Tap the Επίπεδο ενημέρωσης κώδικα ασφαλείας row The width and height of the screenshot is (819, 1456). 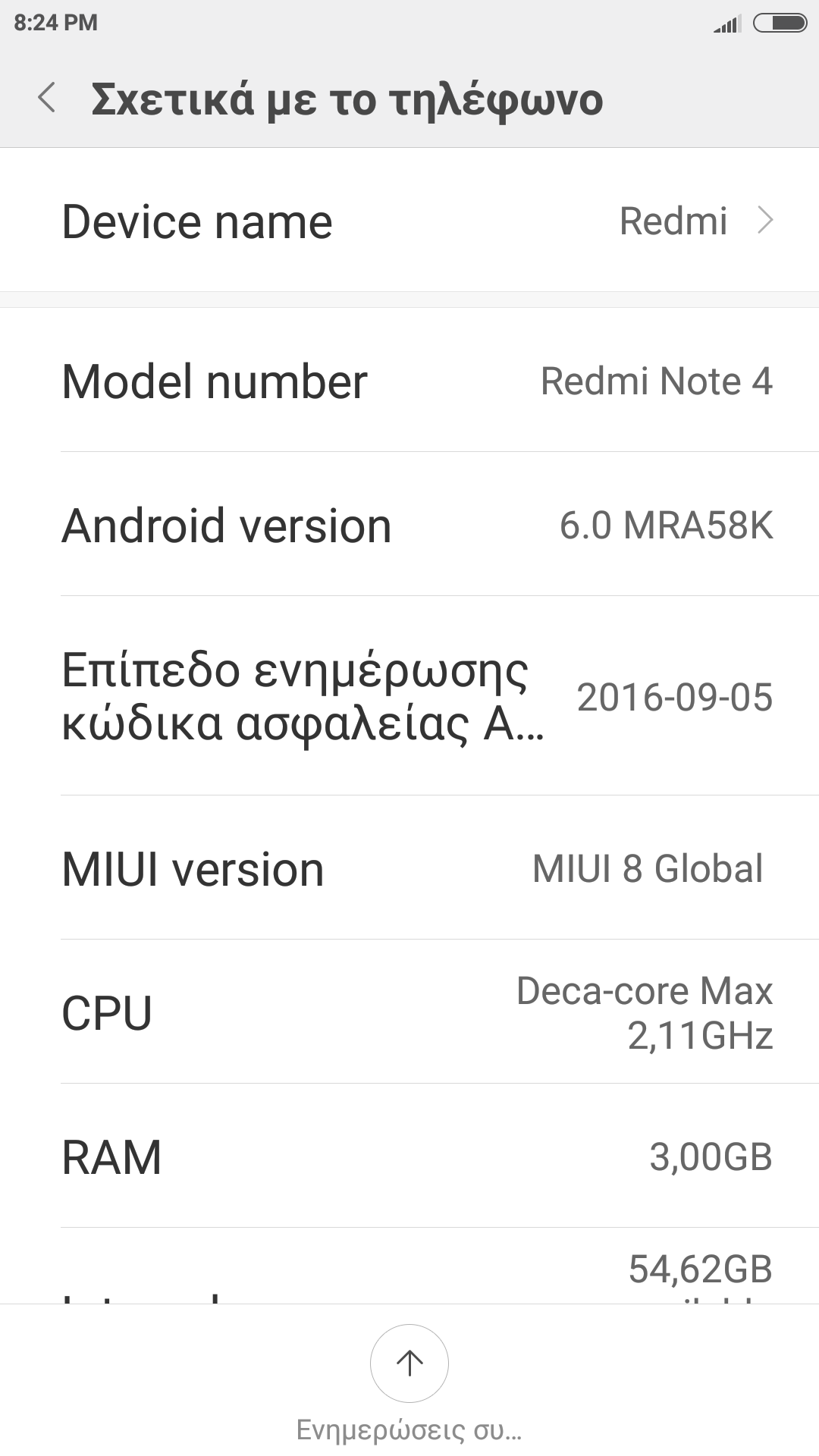tap(409, 696)
